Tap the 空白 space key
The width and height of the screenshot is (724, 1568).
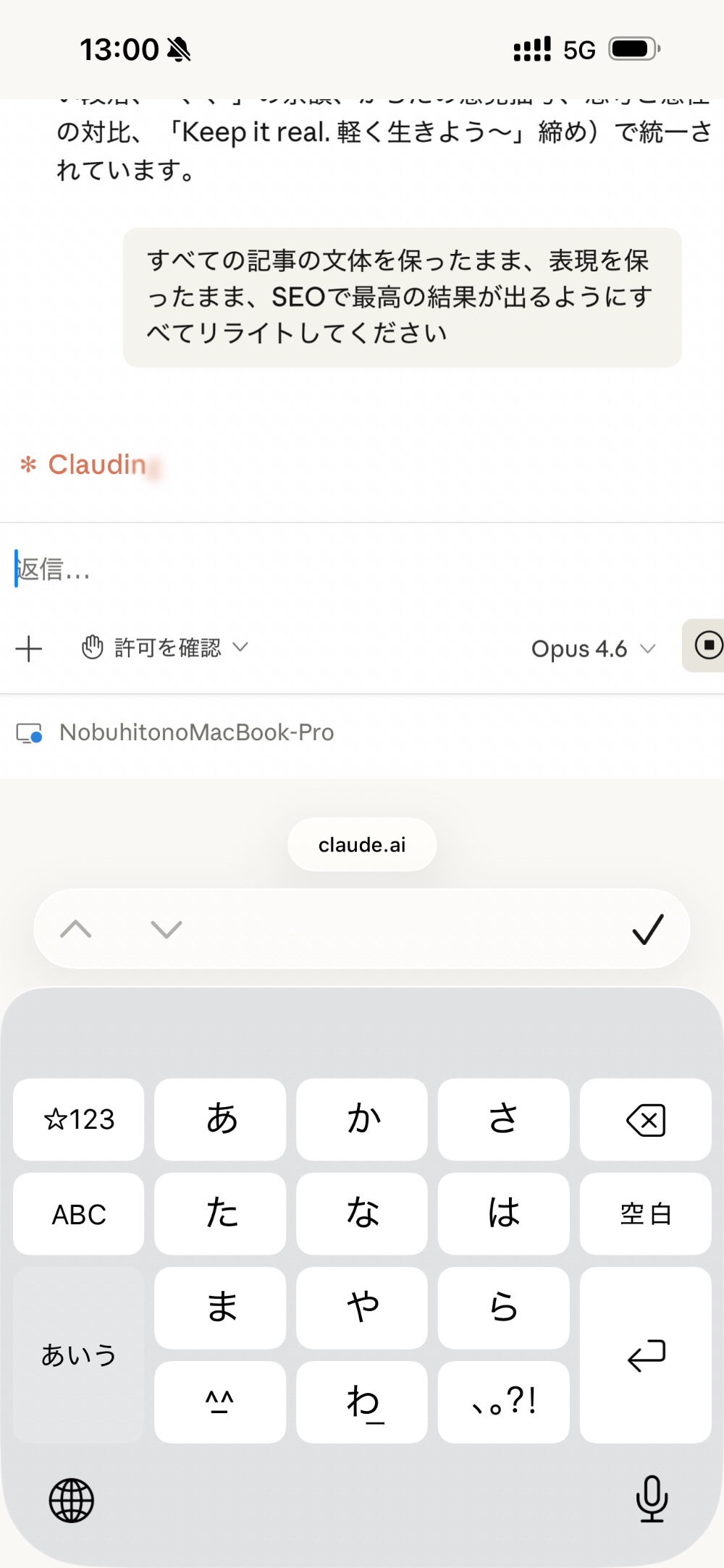point(645,1214)
